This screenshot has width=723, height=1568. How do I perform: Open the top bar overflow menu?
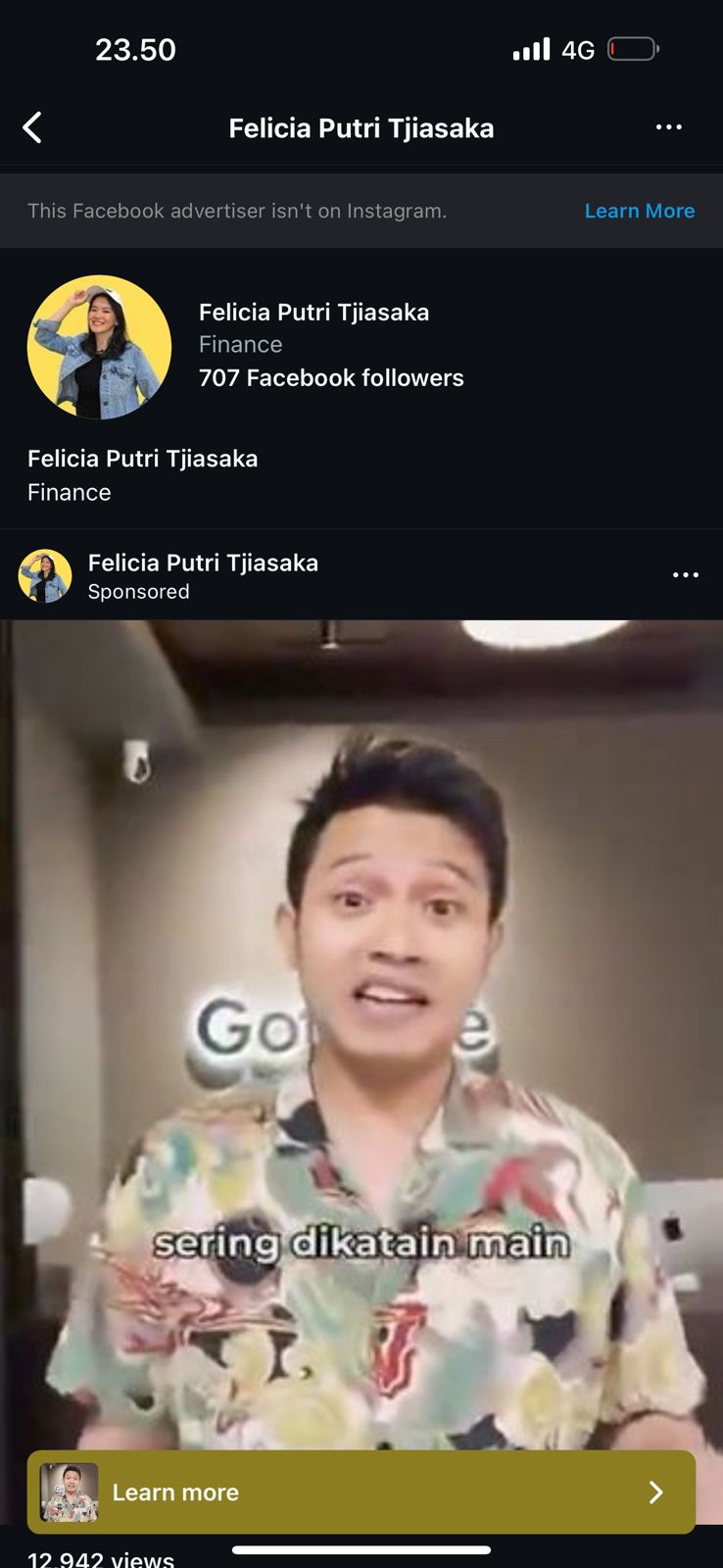coord(668,127)
